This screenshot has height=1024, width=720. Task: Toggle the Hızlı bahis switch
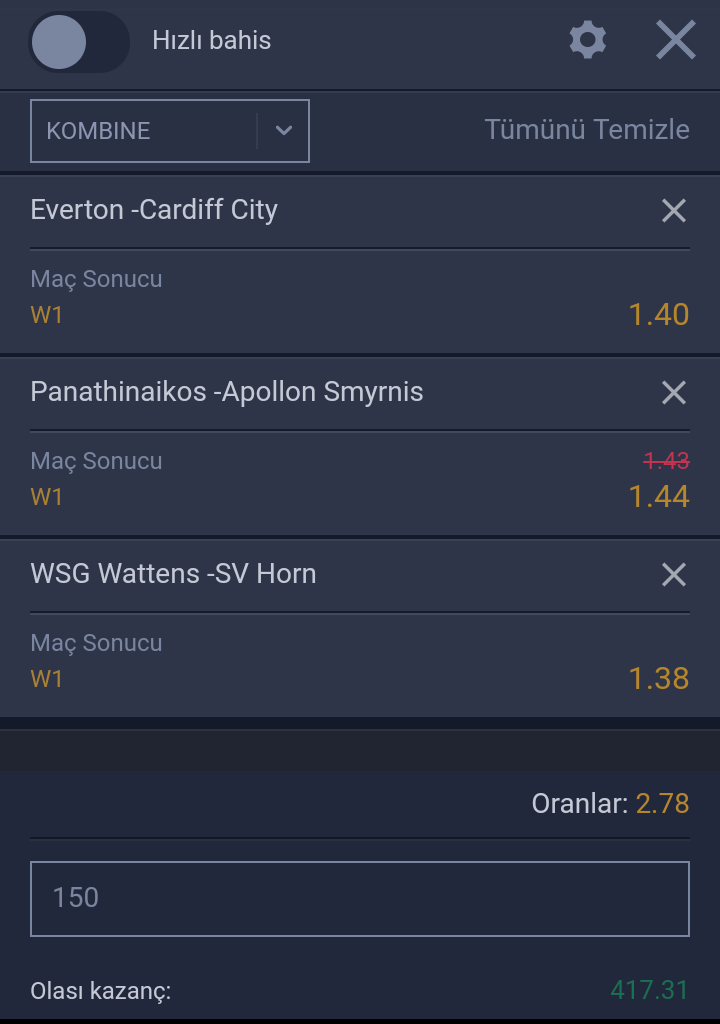tap(78, 42)
